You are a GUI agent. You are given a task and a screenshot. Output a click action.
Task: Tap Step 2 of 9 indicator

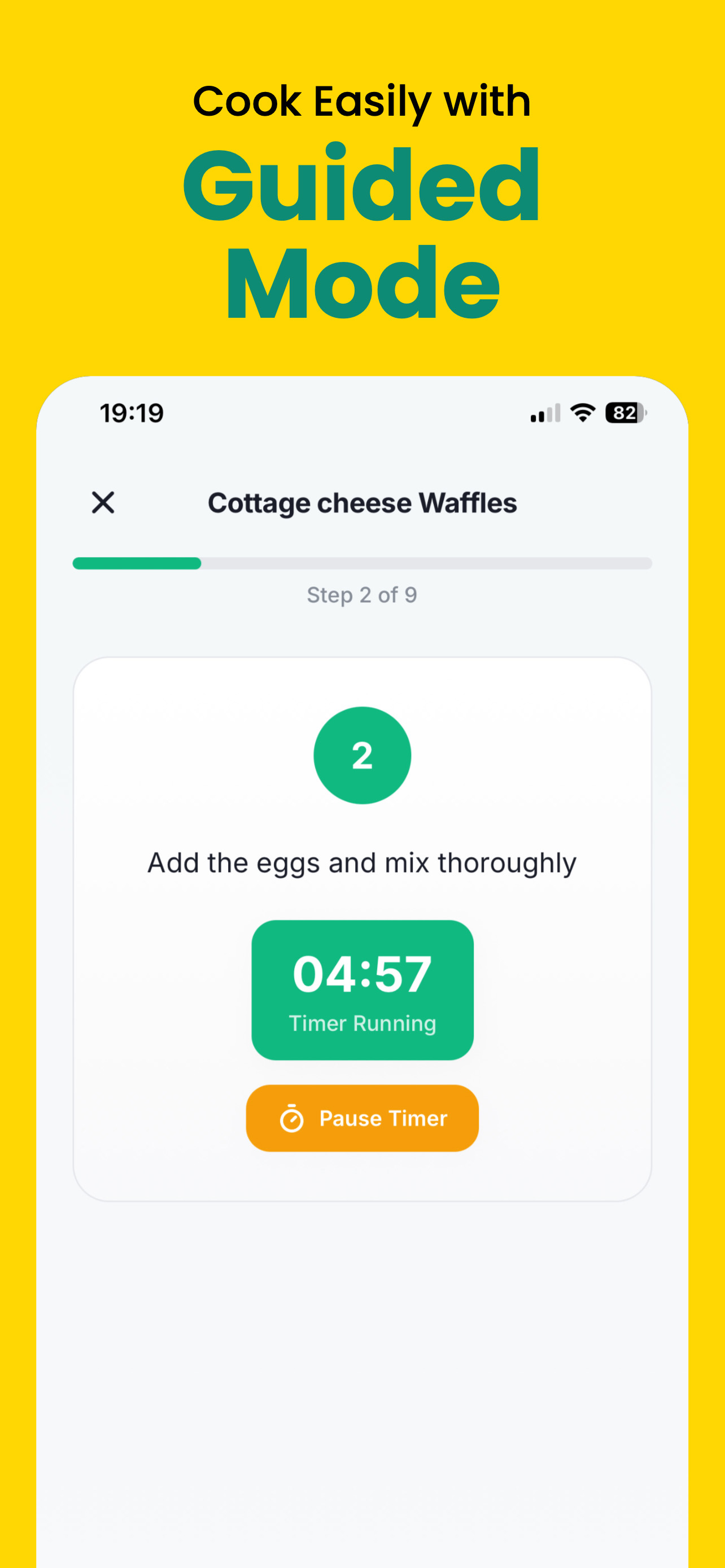point(362,595)
